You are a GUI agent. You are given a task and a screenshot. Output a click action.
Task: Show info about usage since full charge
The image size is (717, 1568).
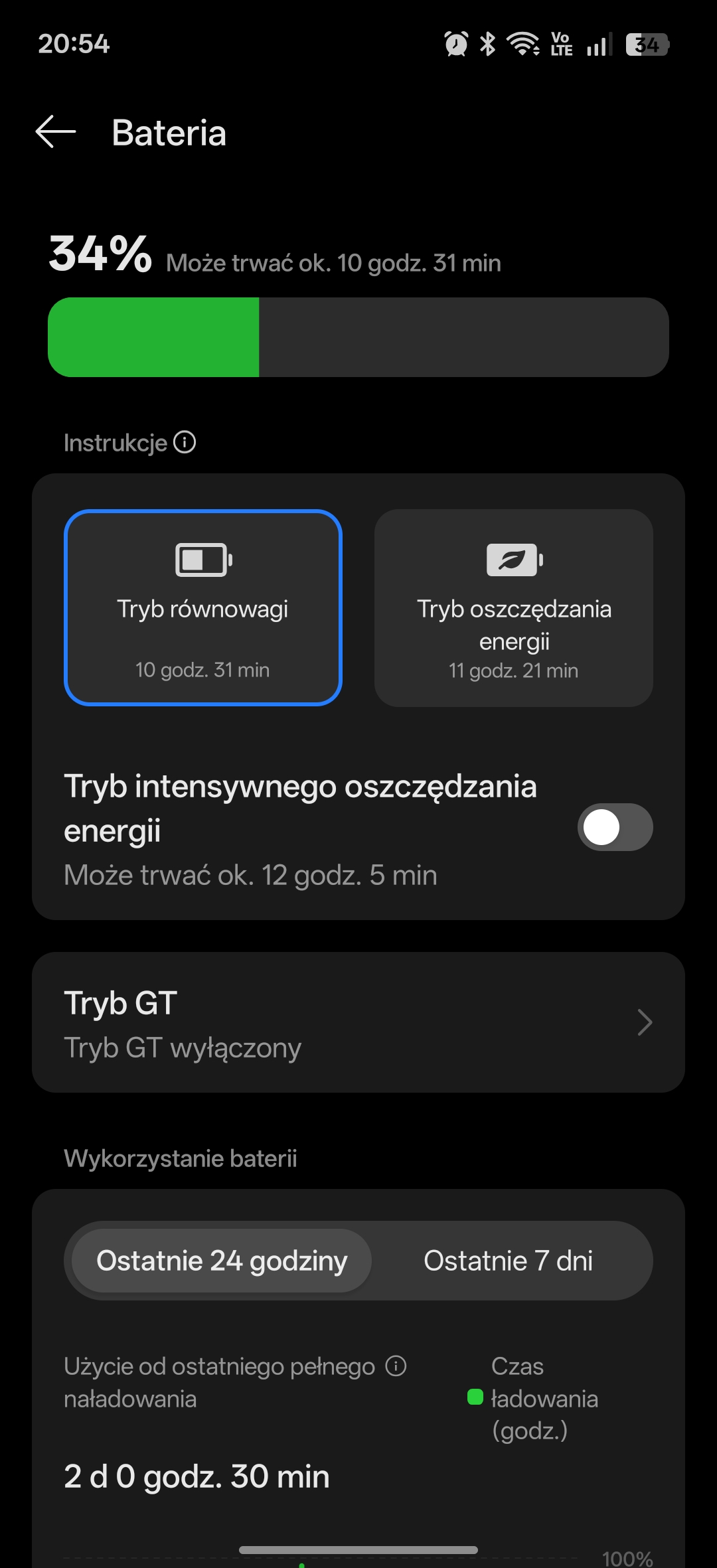pyautogui.click(x=396, y=1366)
